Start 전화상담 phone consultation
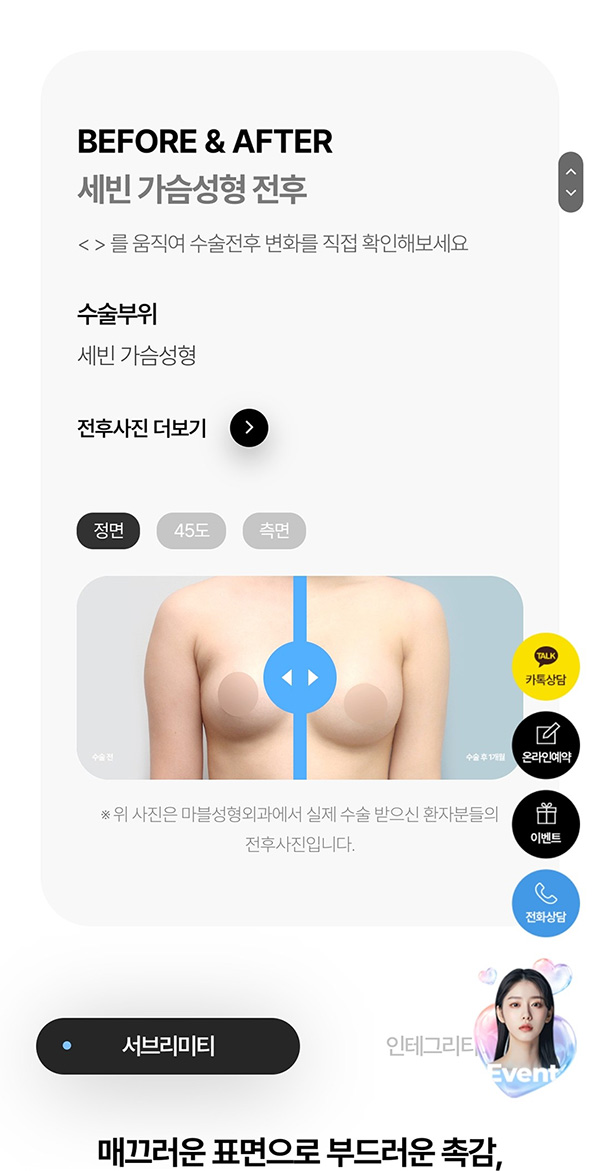The width and height of the screenshot is (600, 1171). (546, 903)
